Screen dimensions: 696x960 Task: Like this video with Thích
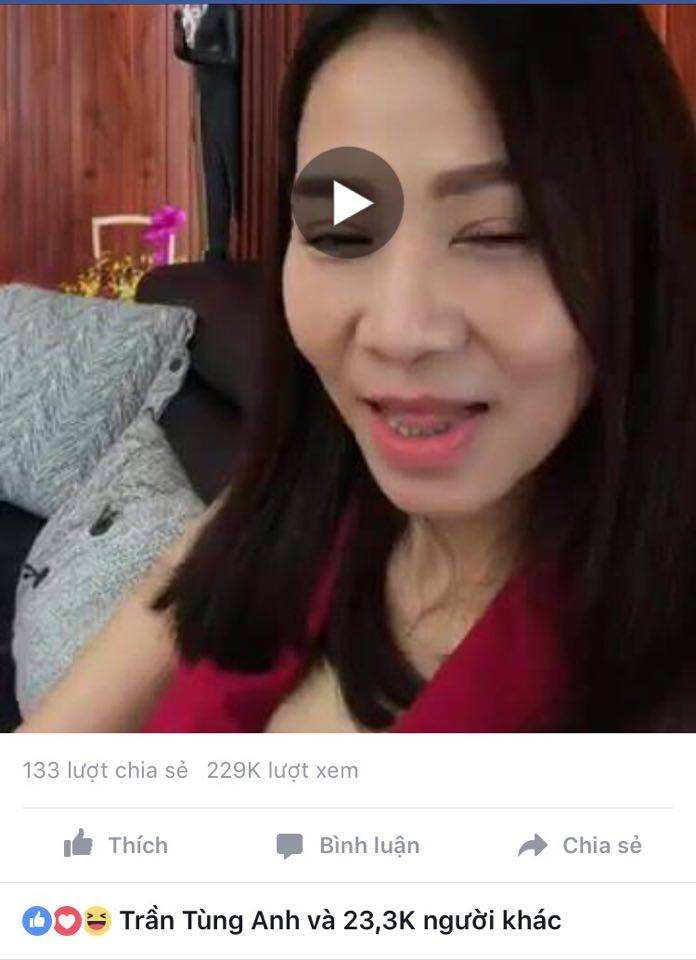tap(116, 846)
